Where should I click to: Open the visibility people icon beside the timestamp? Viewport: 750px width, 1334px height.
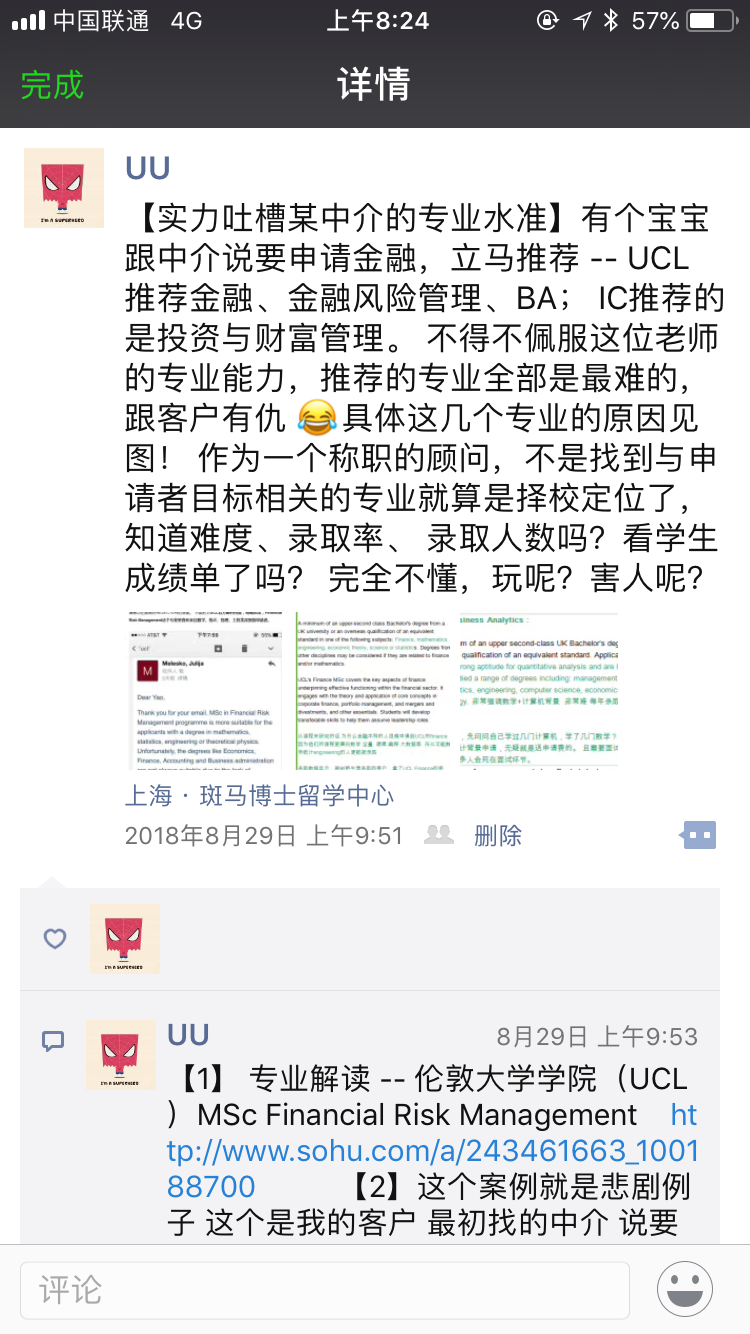tap(439, 835)
